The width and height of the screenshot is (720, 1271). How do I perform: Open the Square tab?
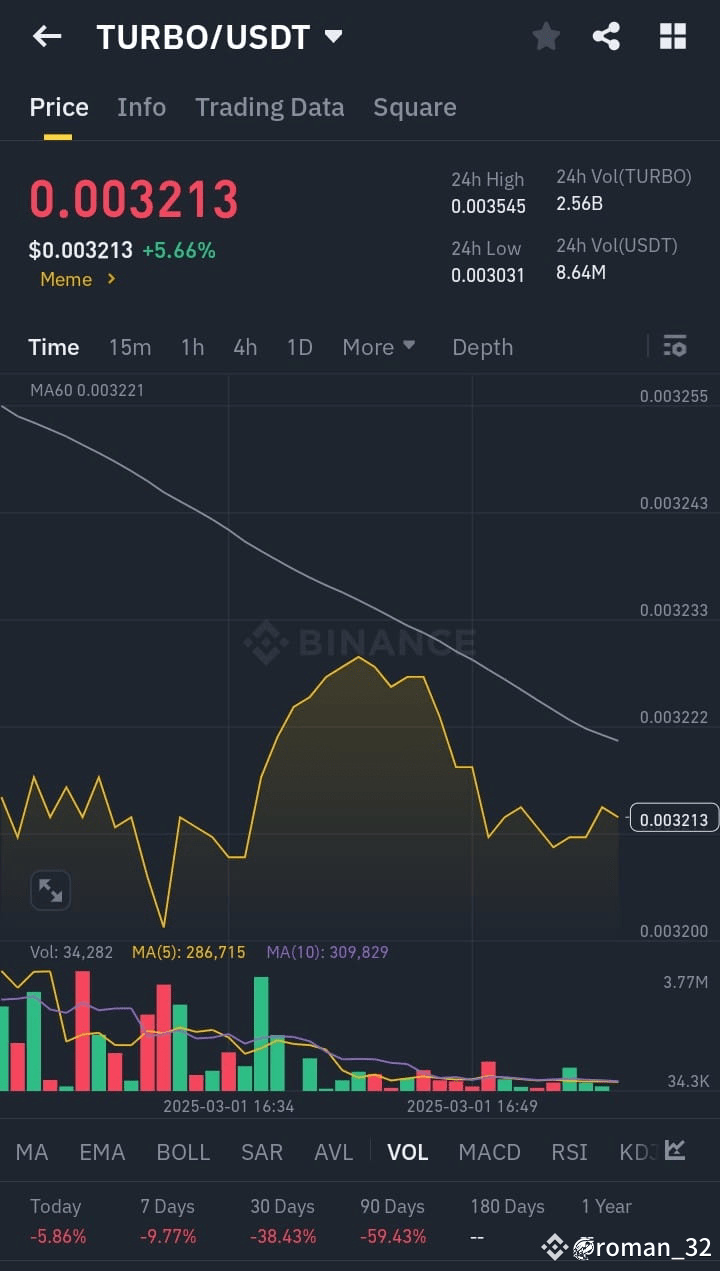pos(414,107)
